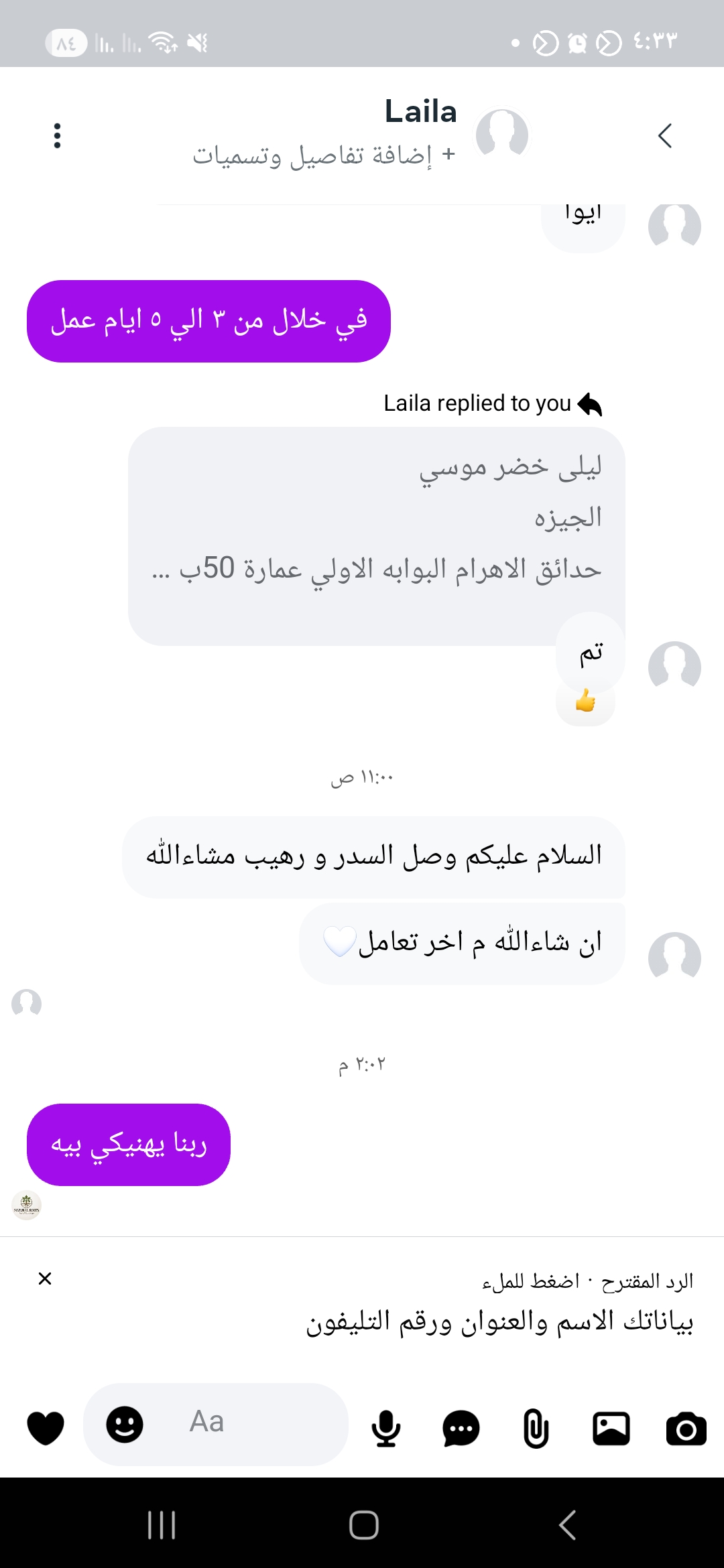Go back using the header arrow
The height and width of the screenshot is (1568, 724).
664,135
